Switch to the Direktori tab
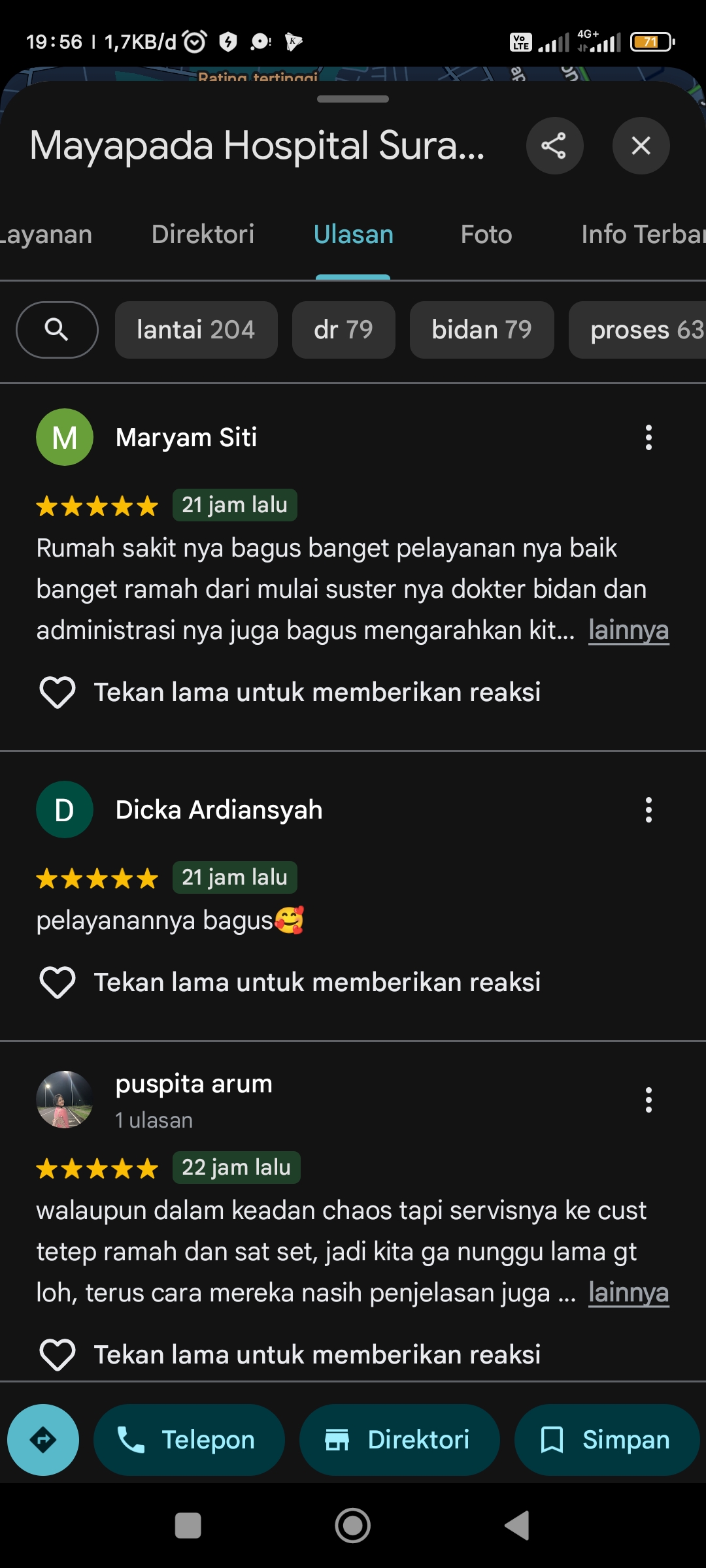The image size is (706, 1568). [x=203, y=235]
